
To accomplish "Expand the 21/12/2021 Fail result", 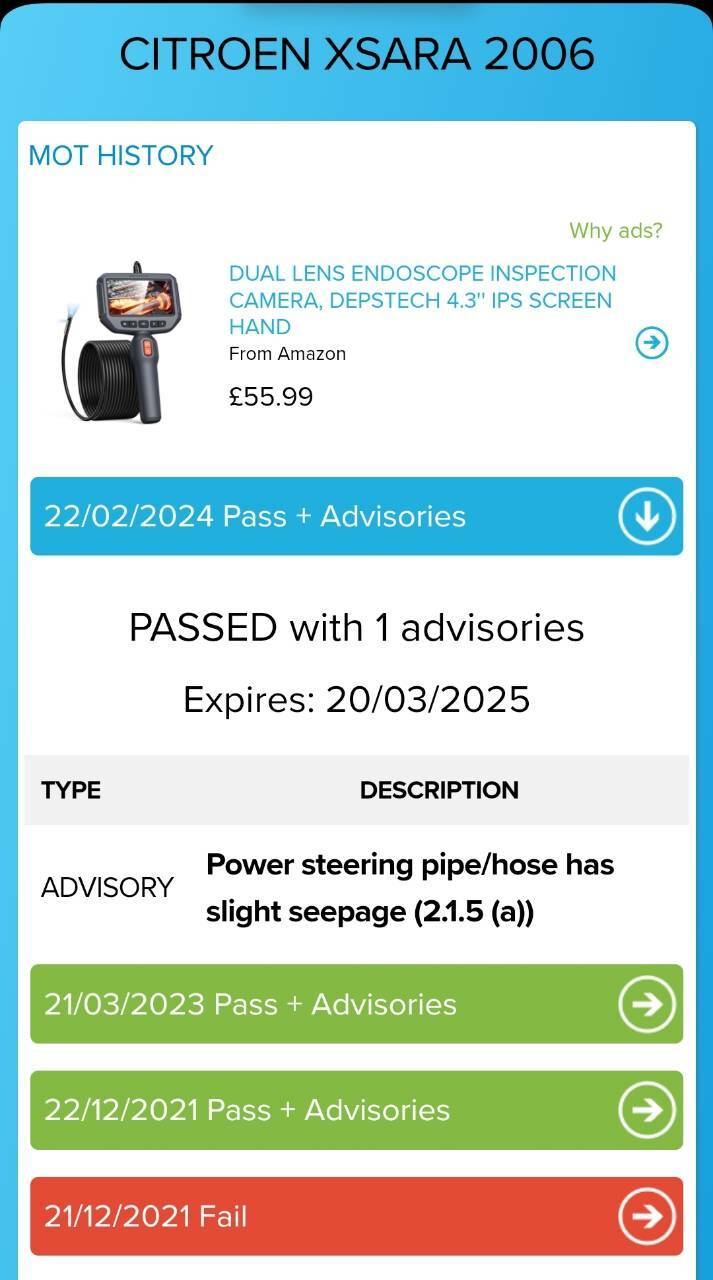I will tap(356, 1216).
